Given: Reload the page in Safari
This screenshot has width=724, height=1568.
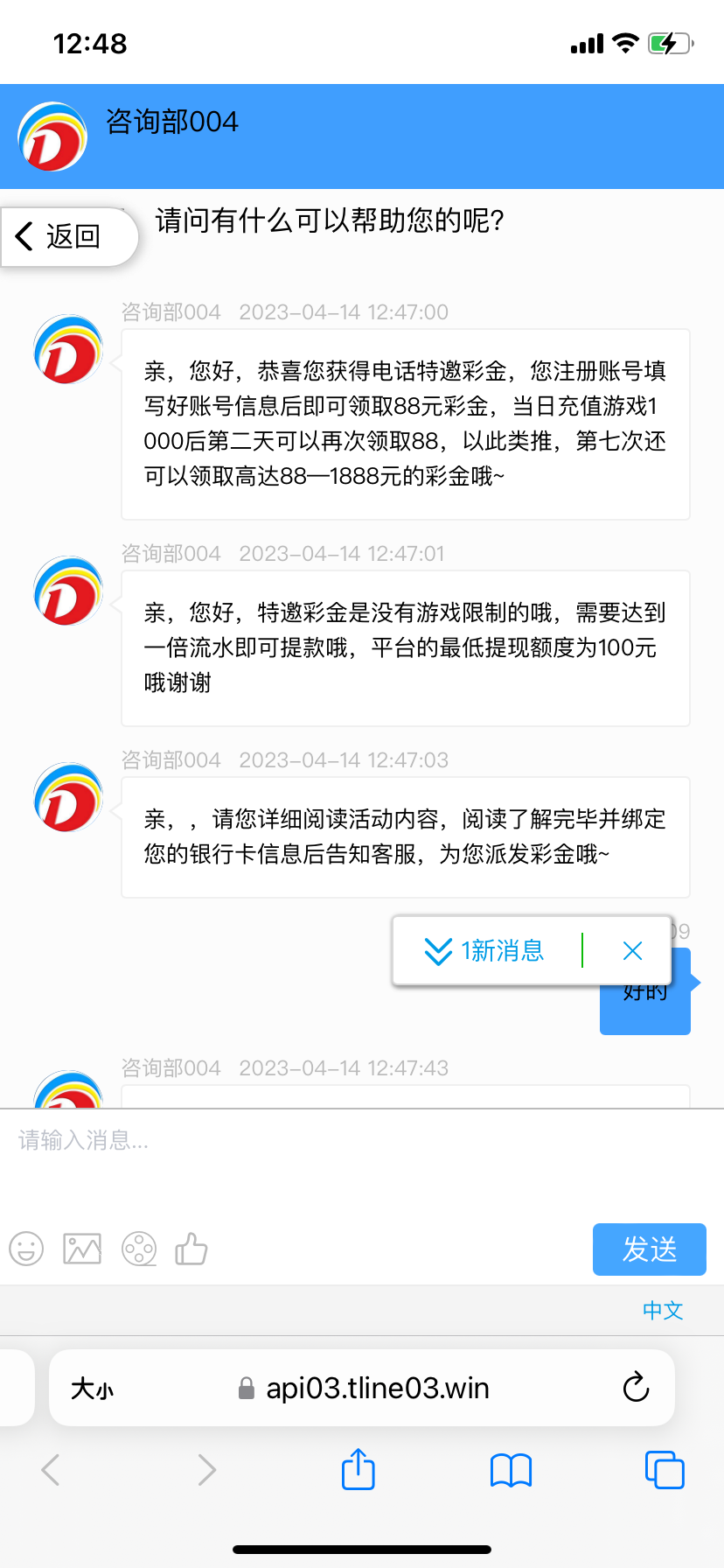Looking at the screenshot, I should [x=636, y=1388].
